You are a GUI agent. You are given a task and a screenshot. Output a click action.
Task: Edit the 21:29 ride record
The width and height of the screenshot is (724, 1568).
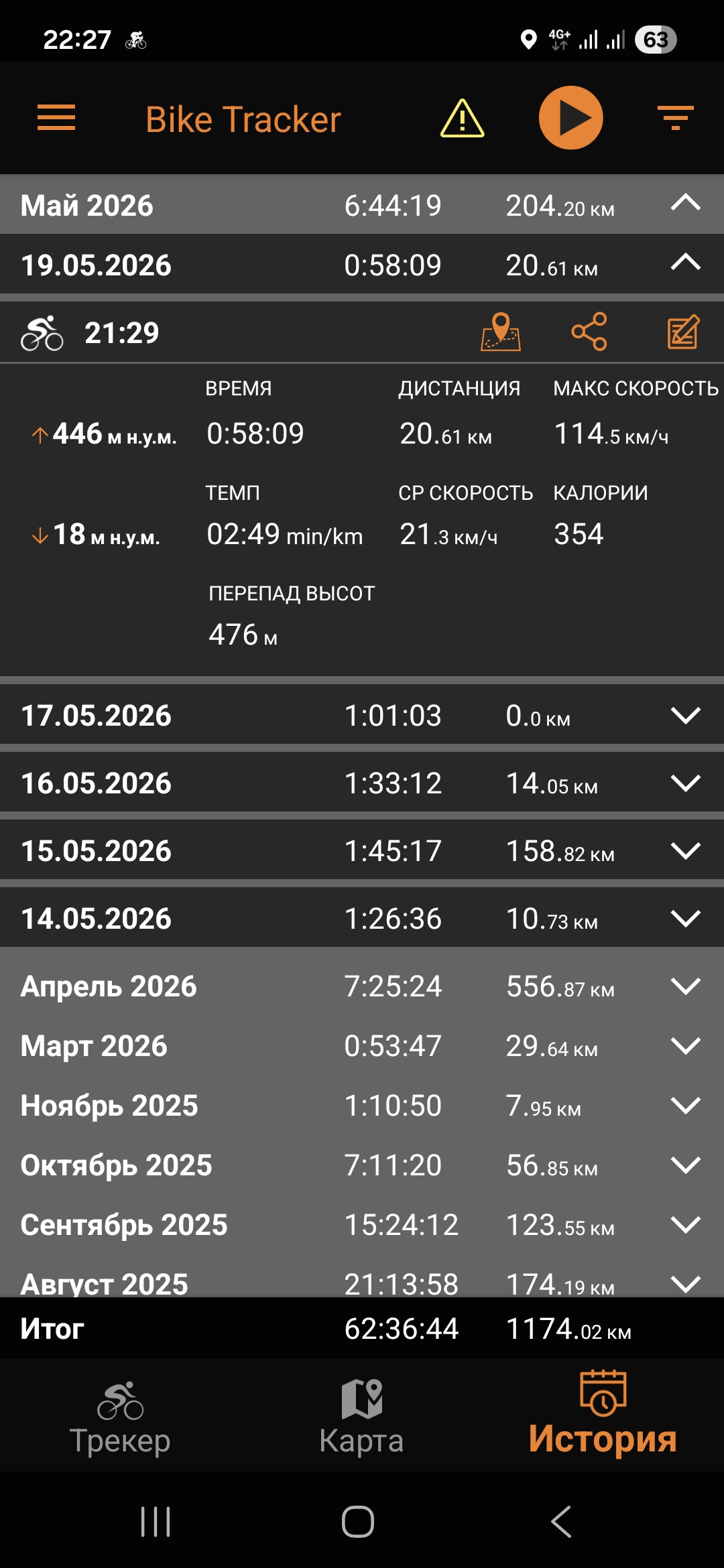684,332
